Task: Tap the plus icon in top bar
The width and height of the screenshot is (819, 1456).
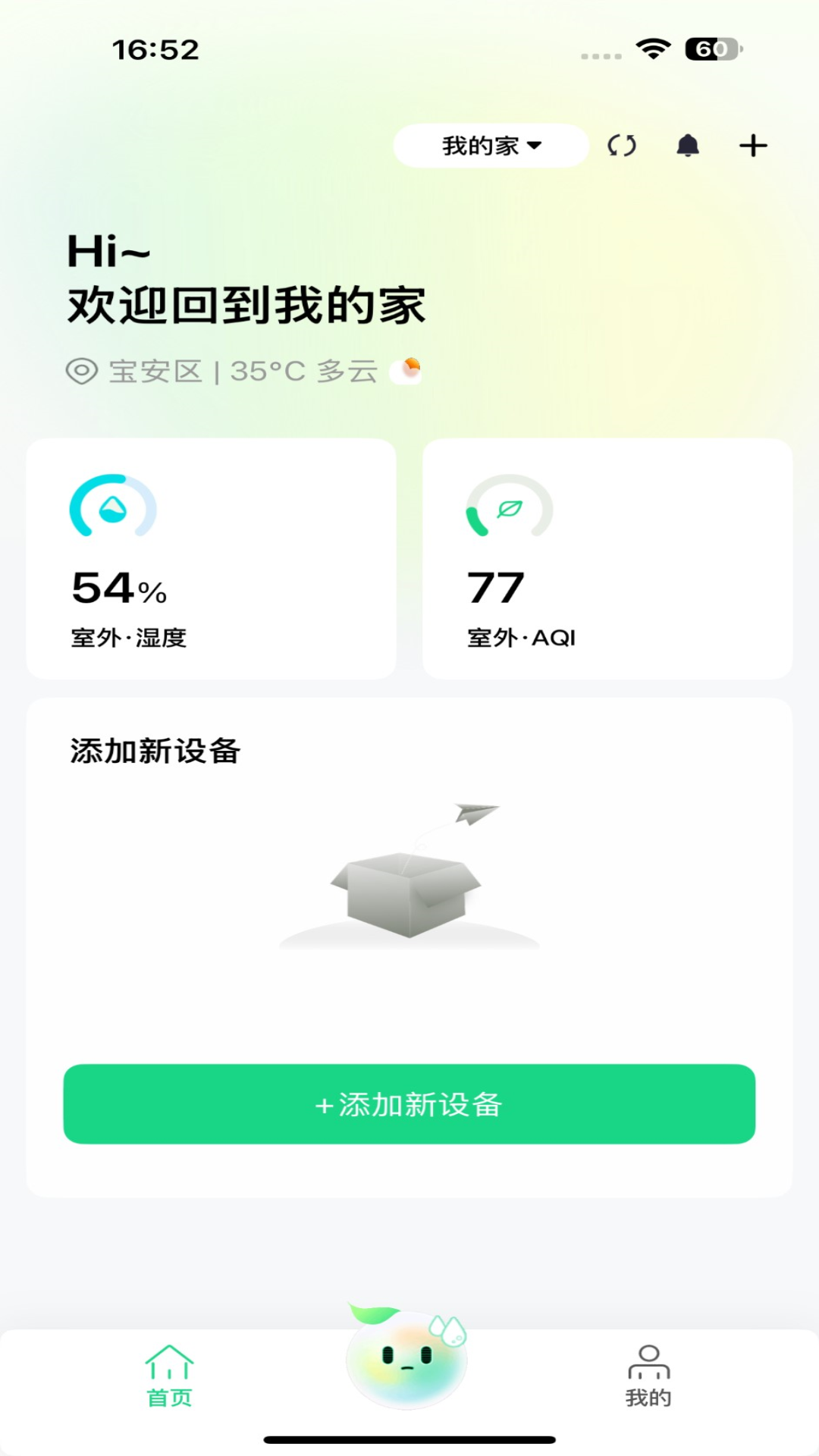Action: [x=752, y=146]
